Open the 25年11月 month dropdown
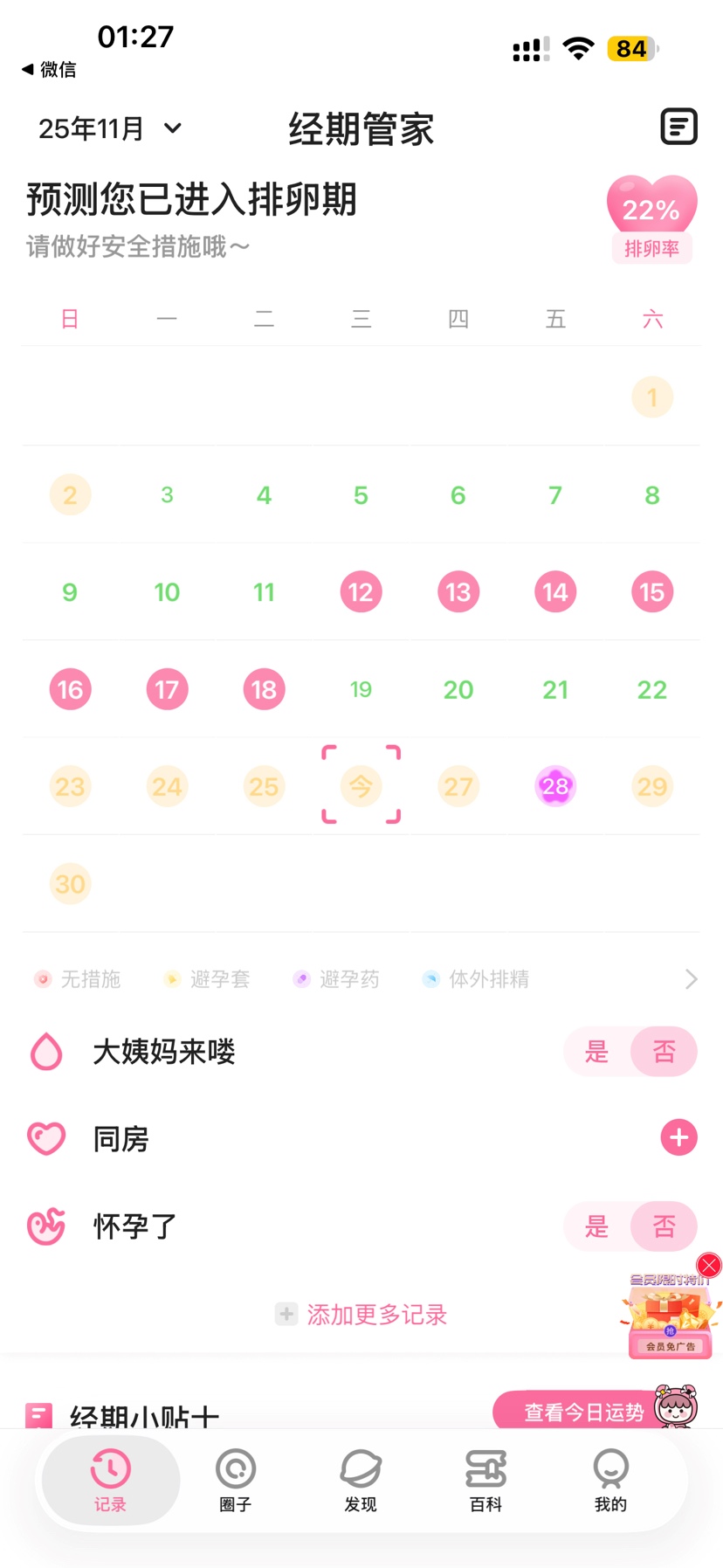Image resolution: width=723 pixels, height=1568 pixels. tap(110, 129)
